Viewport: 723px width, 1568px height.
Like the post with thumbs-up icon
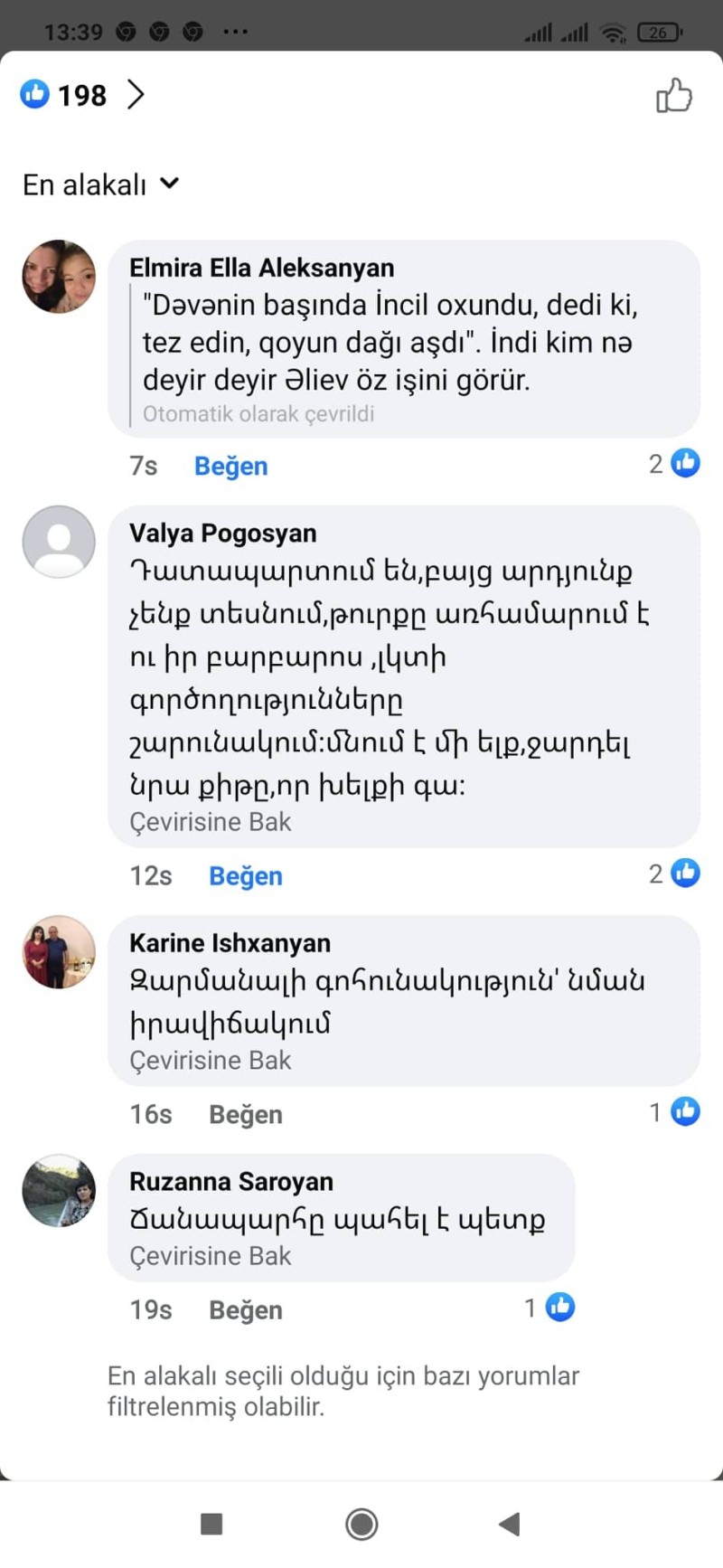(x=673, y=96)
